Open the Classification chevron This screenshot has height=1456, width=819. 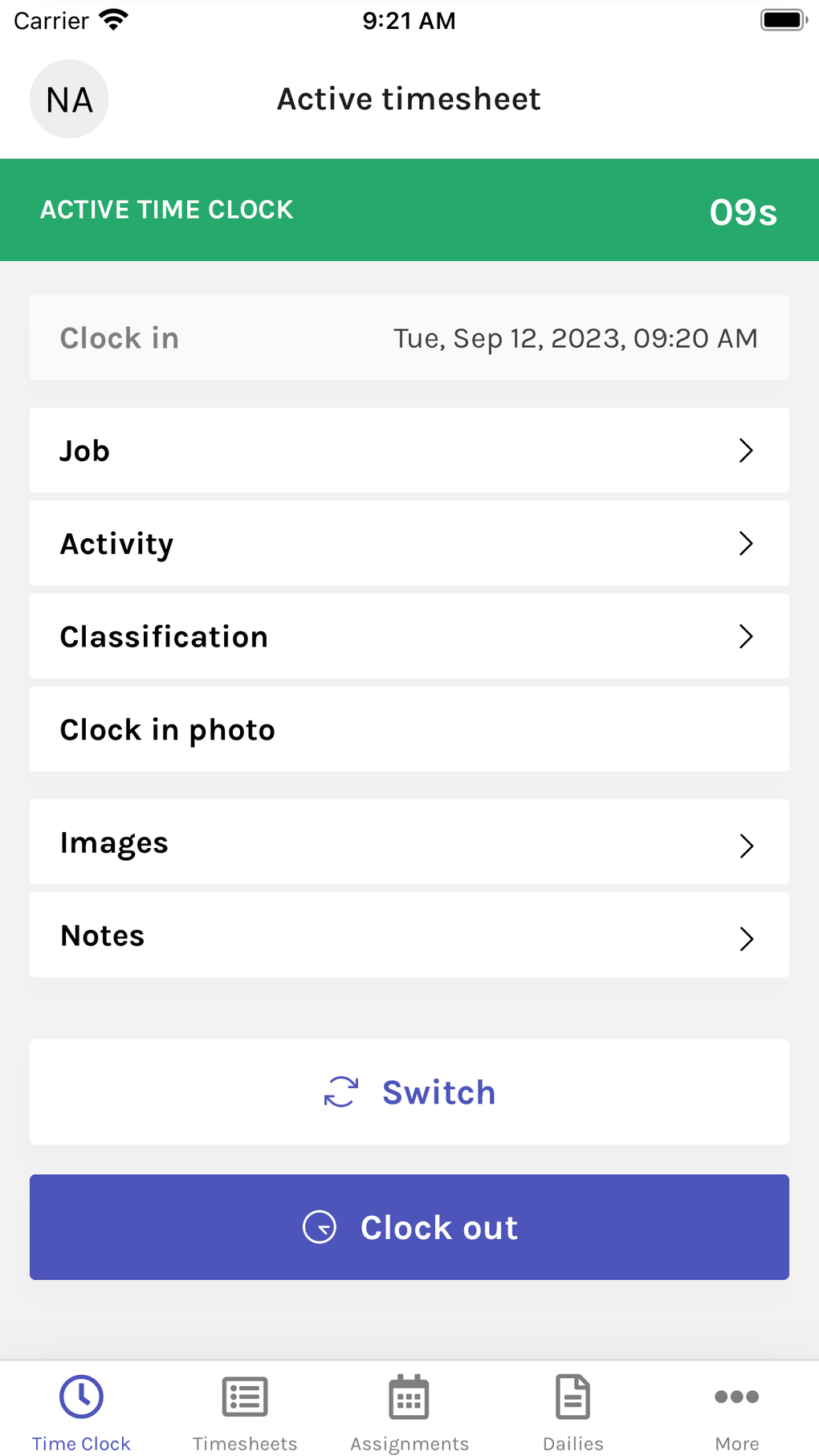click(747, 637)
